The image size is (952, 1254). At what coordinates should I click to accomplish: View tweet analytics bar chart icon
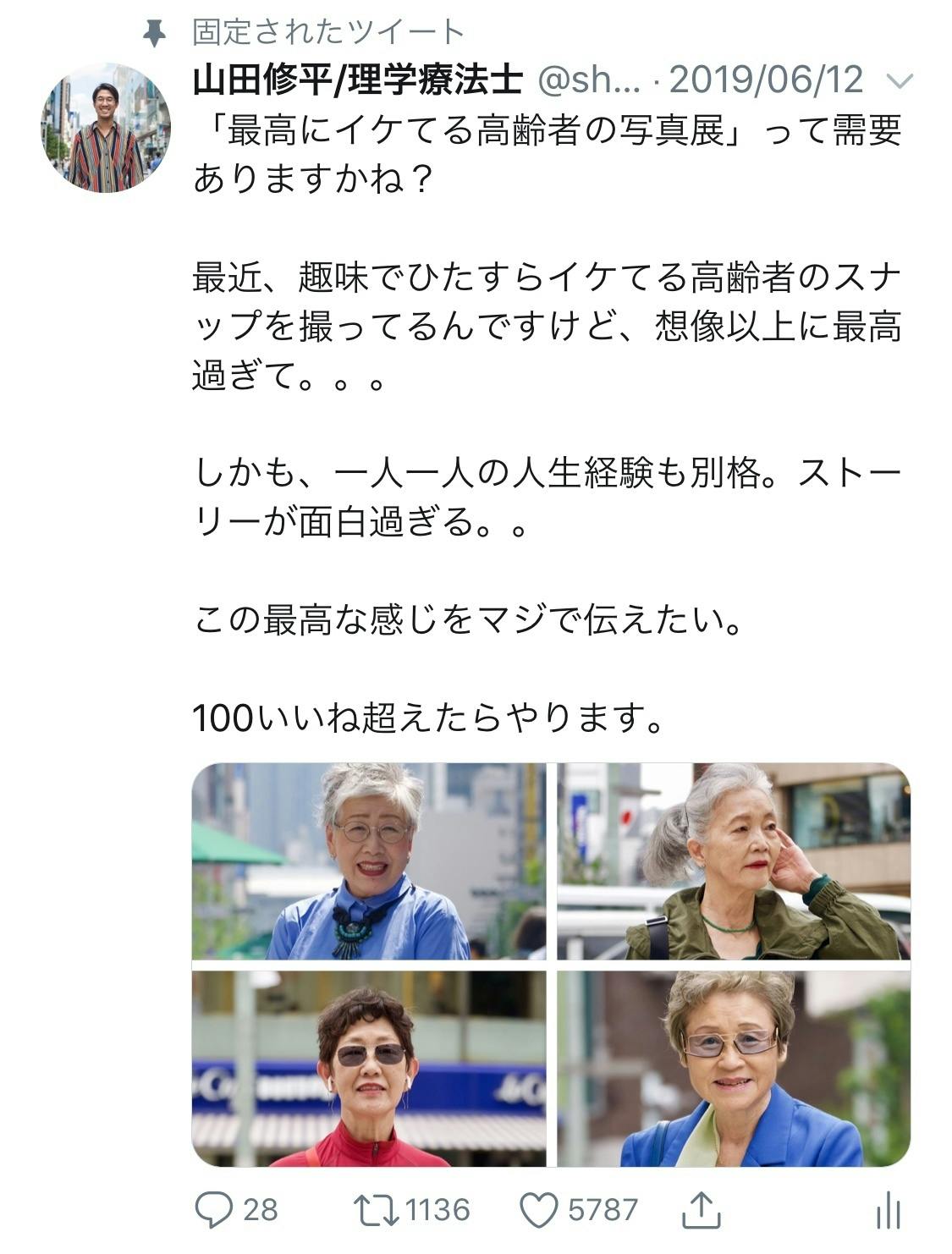[889, 1210]
